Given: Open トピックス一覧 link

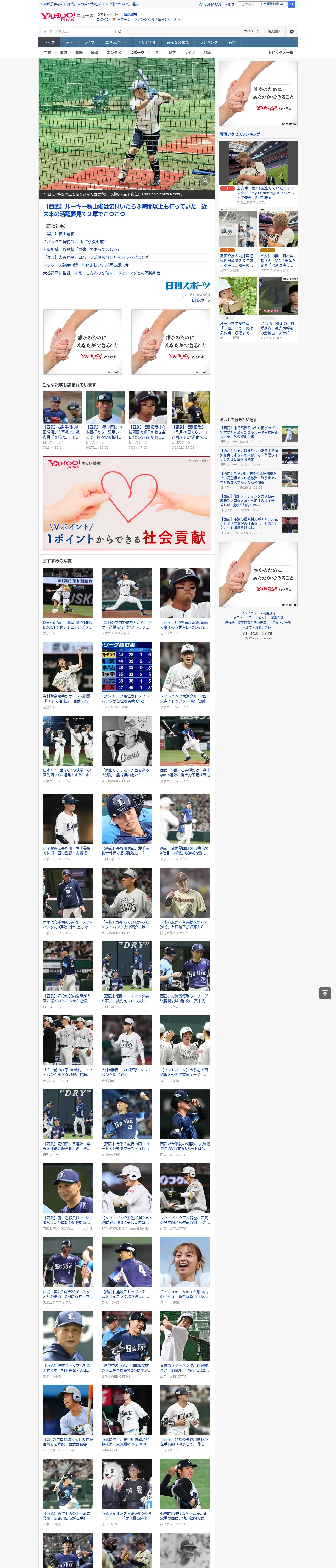Looking at the screenshot, I should click(x=281, y=52).
